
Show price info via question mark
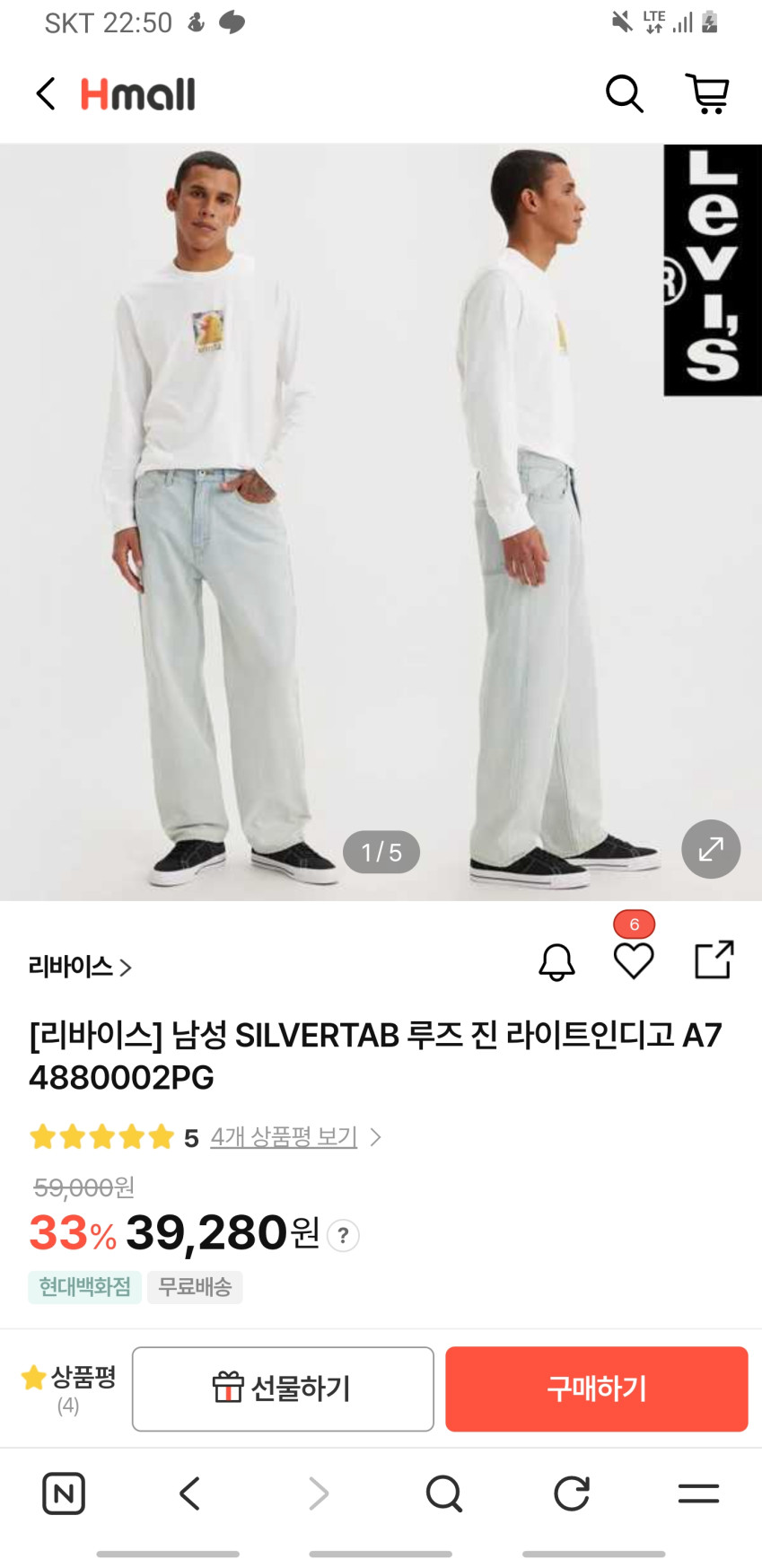[343, 1236]
